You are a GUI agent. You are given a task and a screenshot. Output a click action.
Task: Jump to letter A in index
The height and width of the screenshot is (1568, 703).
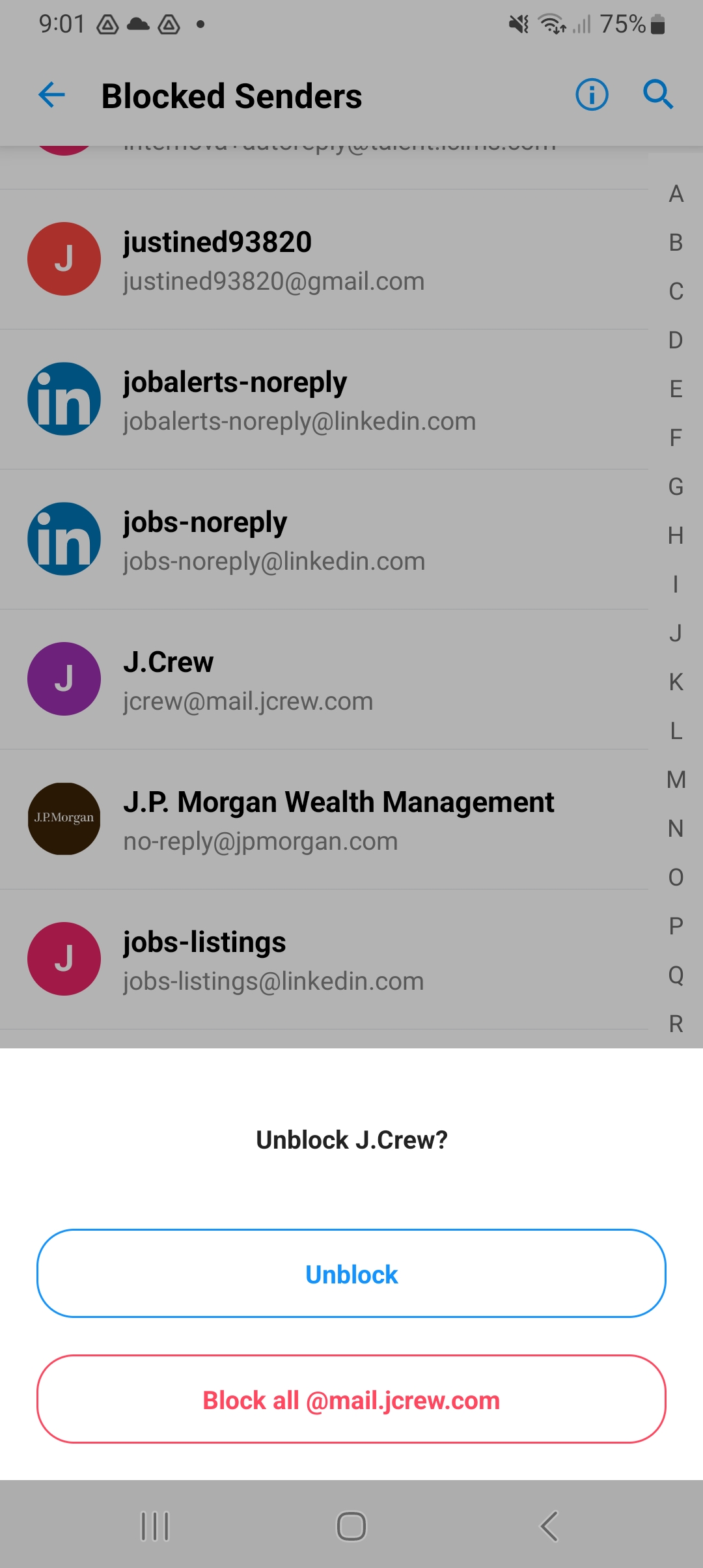pos(676,194)
